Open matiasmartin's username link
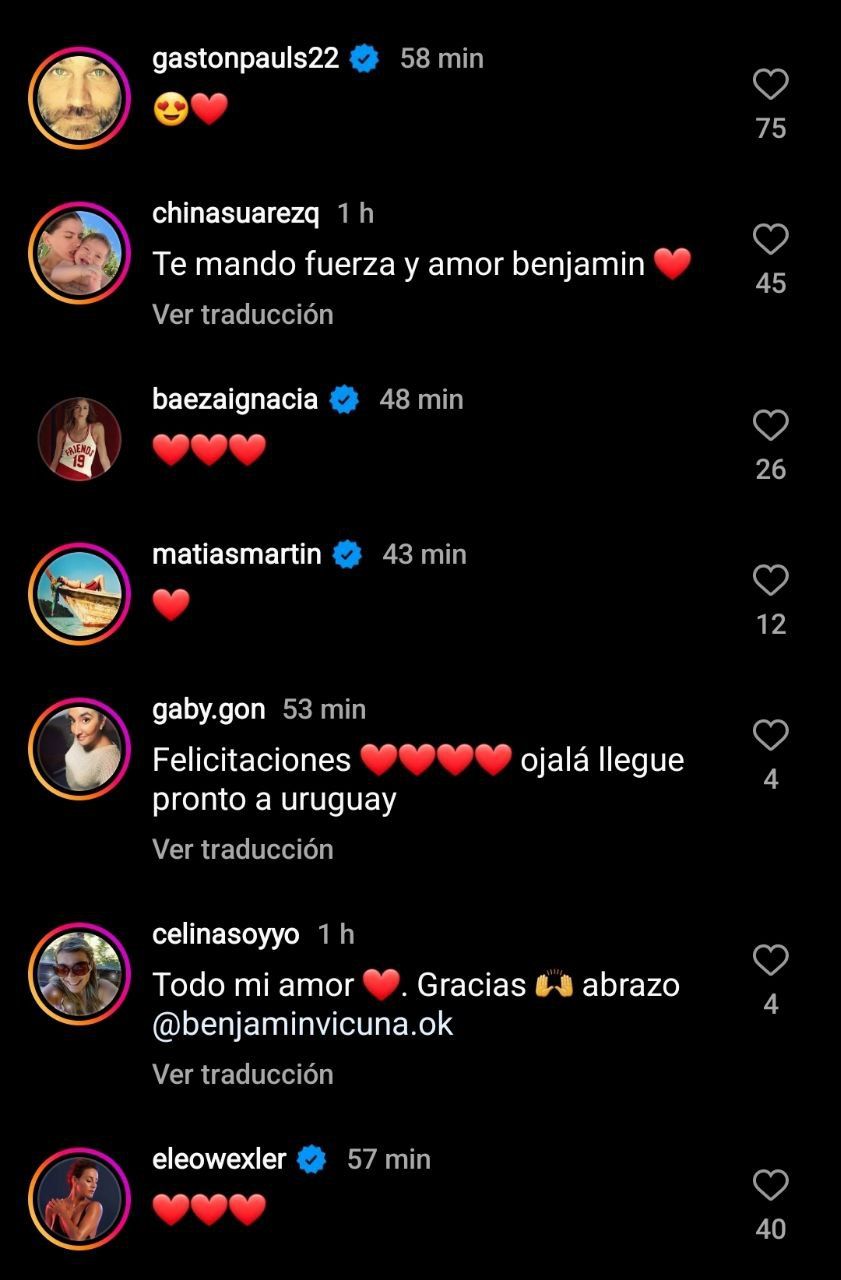 (x=237, y=554)
